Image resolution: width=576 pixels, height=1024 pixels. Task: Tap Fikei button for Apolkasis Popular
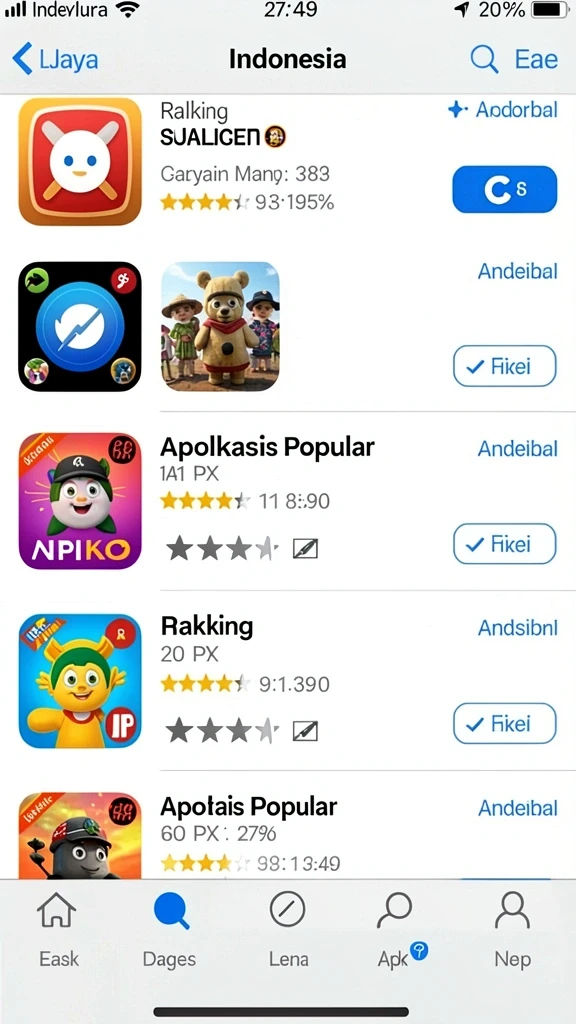click(504, 543)
